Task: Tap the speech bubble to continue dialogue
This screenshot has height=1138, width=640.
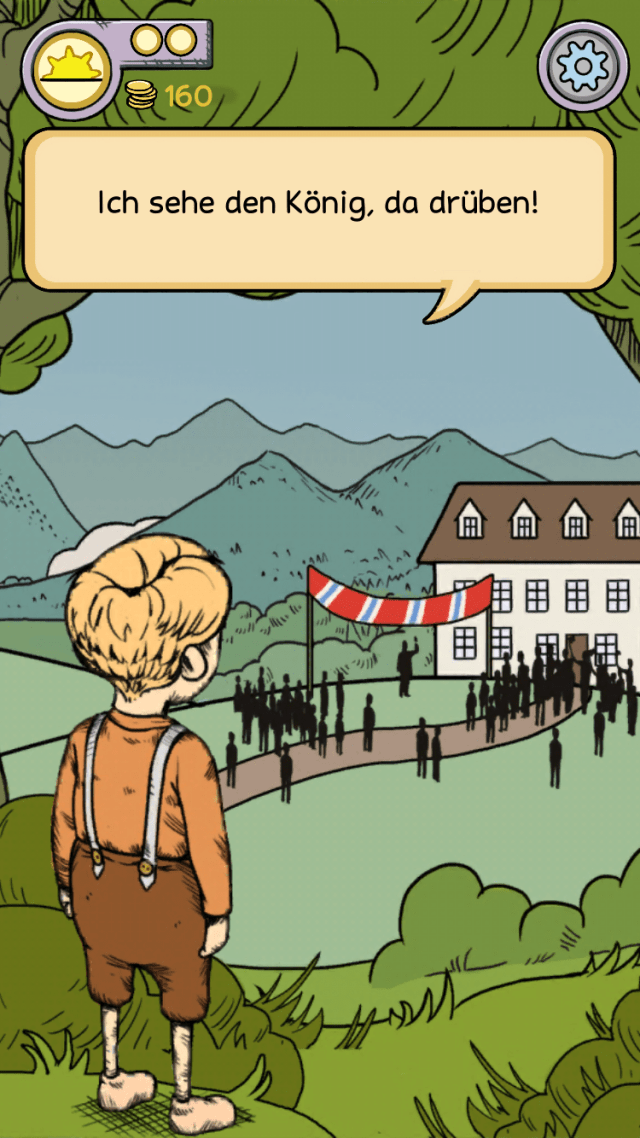Action: [x=318, y=207]
